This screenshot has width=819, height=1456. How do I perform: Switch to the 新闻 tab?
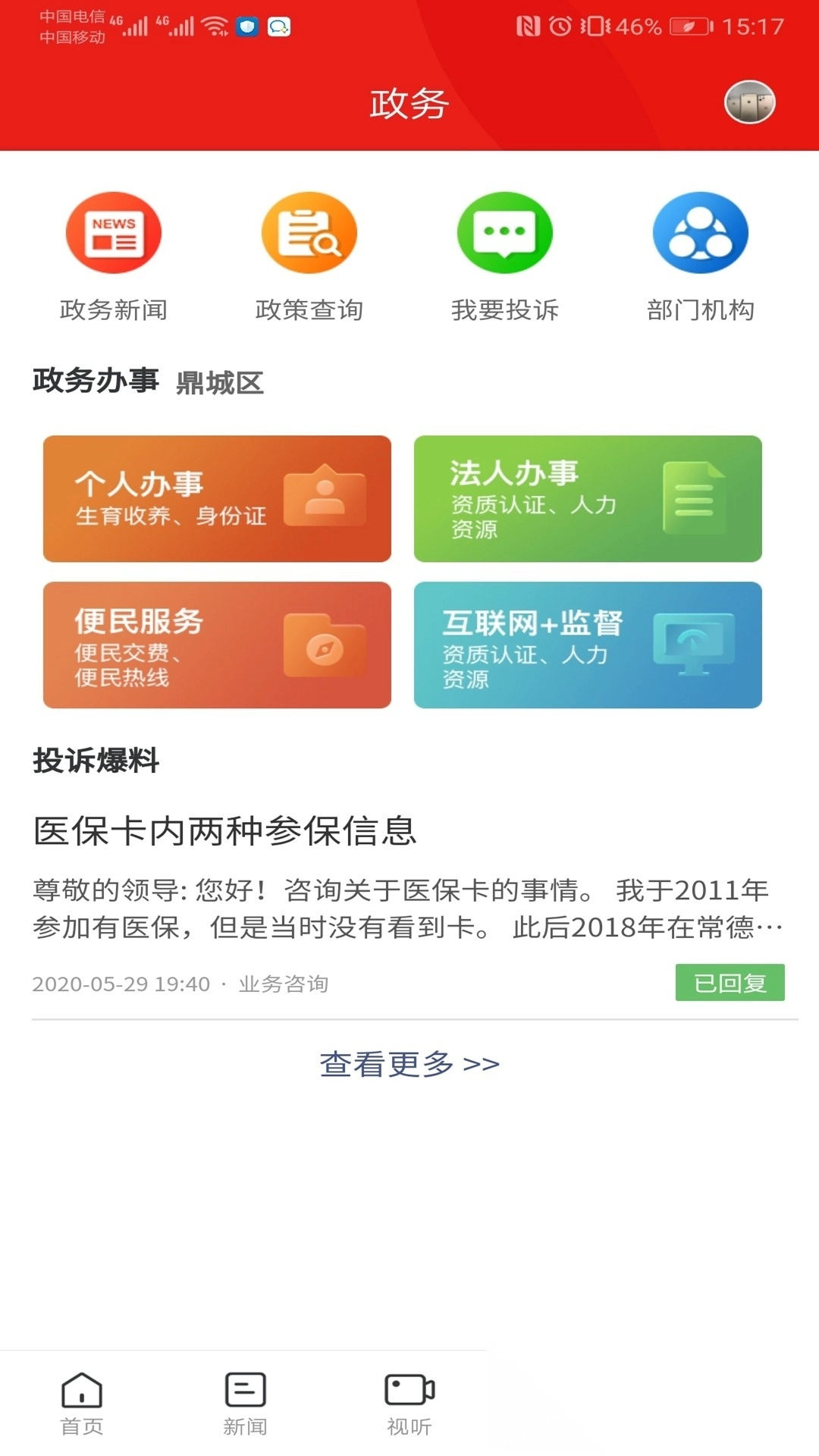(x=245, y=1403)
